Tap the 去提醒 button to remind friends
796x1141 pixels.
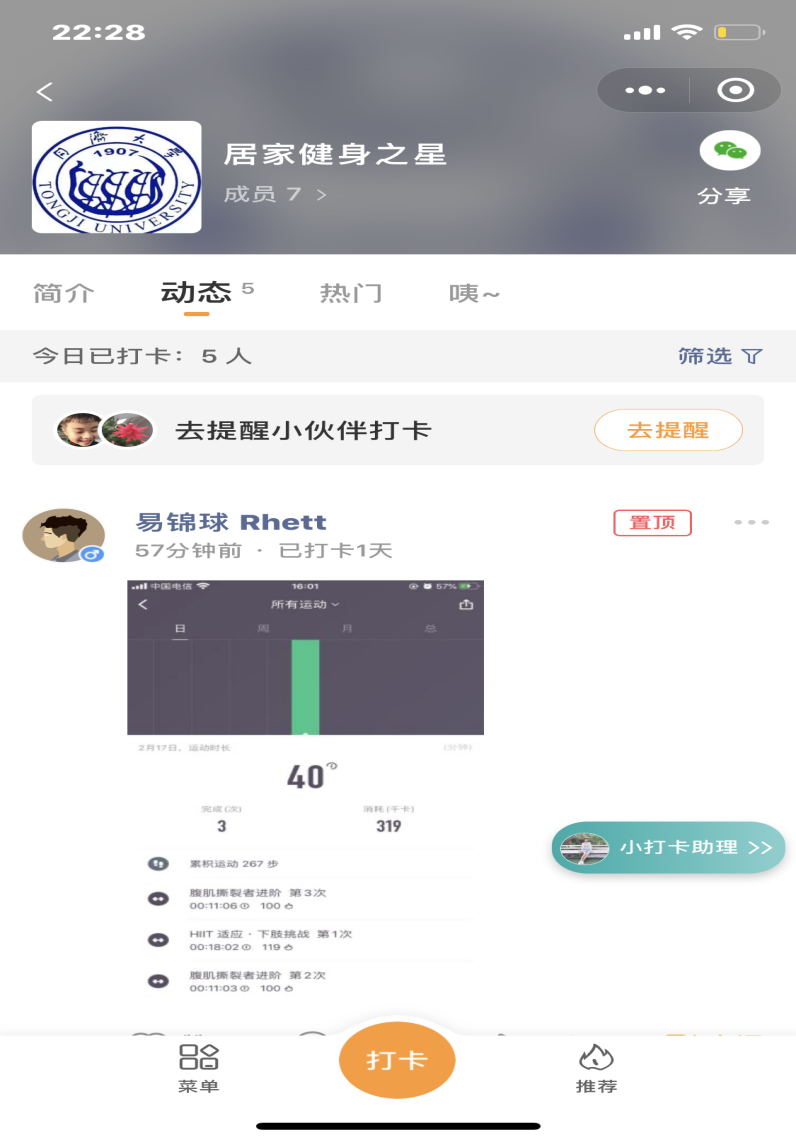[x=668, y=430]
